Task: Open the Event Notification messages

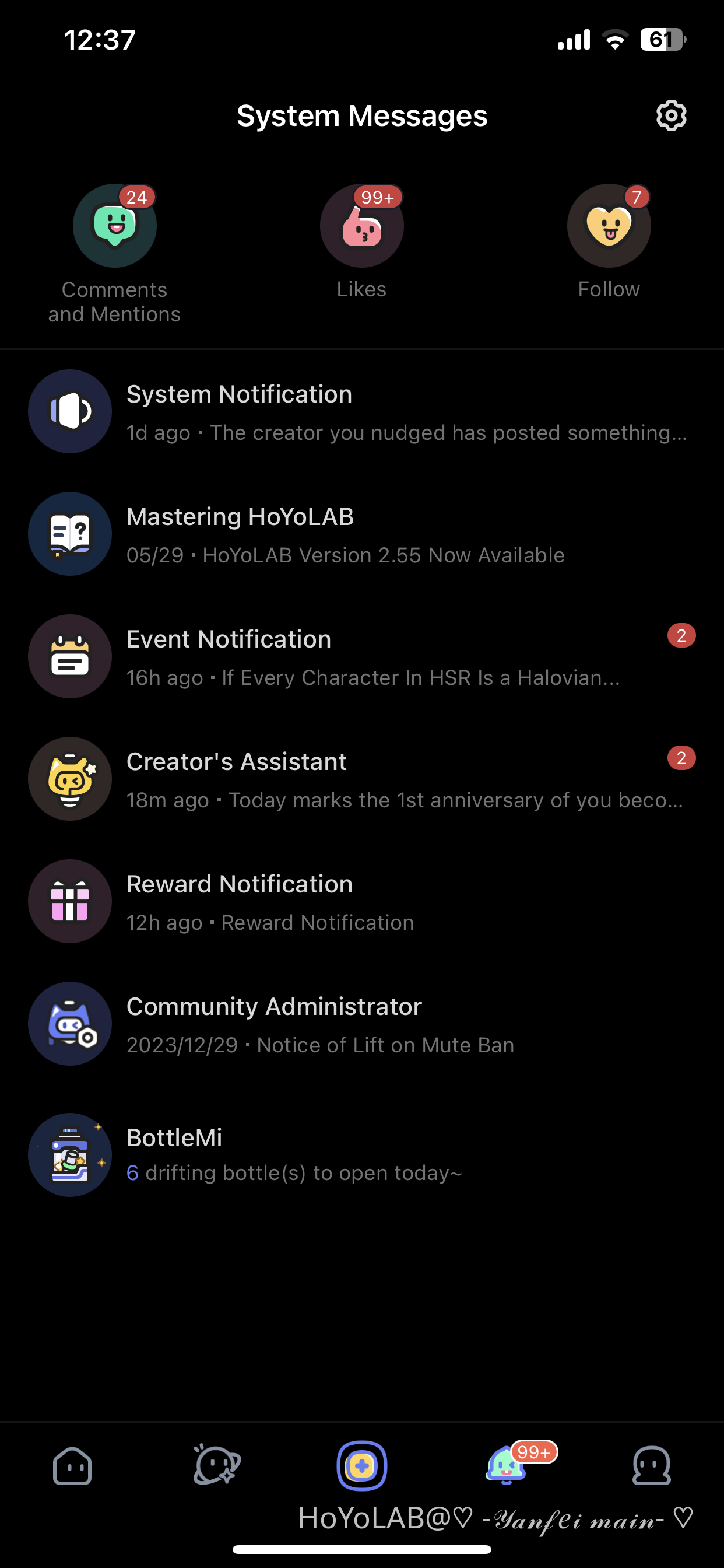Action: click(x=361, y=657)
